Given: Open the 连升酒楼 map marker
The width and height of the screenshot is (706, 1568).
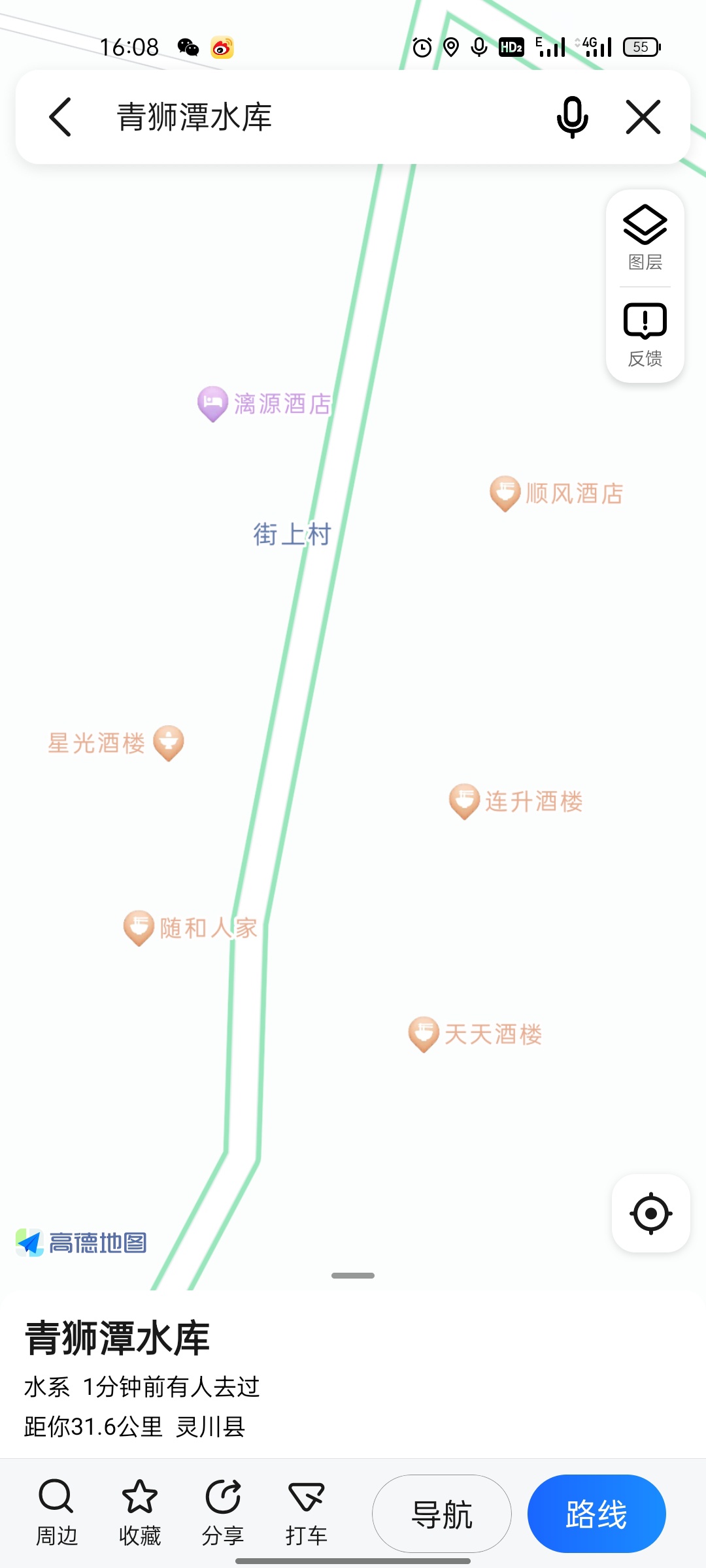Looking at the screenshot, I should tap(465, 800).
